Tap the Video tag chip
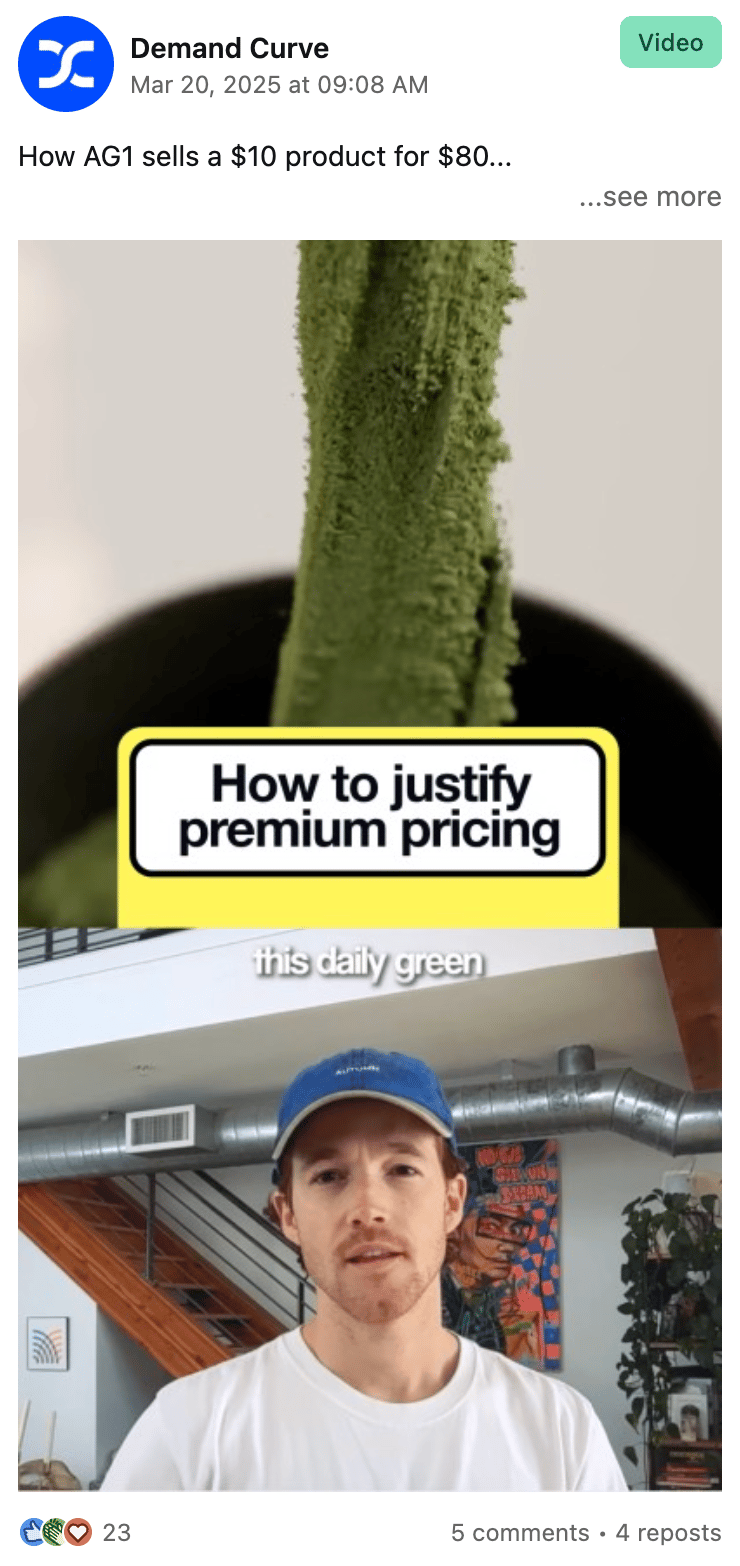Screen dimensions: 740x1566 click(x=670, y=42)
